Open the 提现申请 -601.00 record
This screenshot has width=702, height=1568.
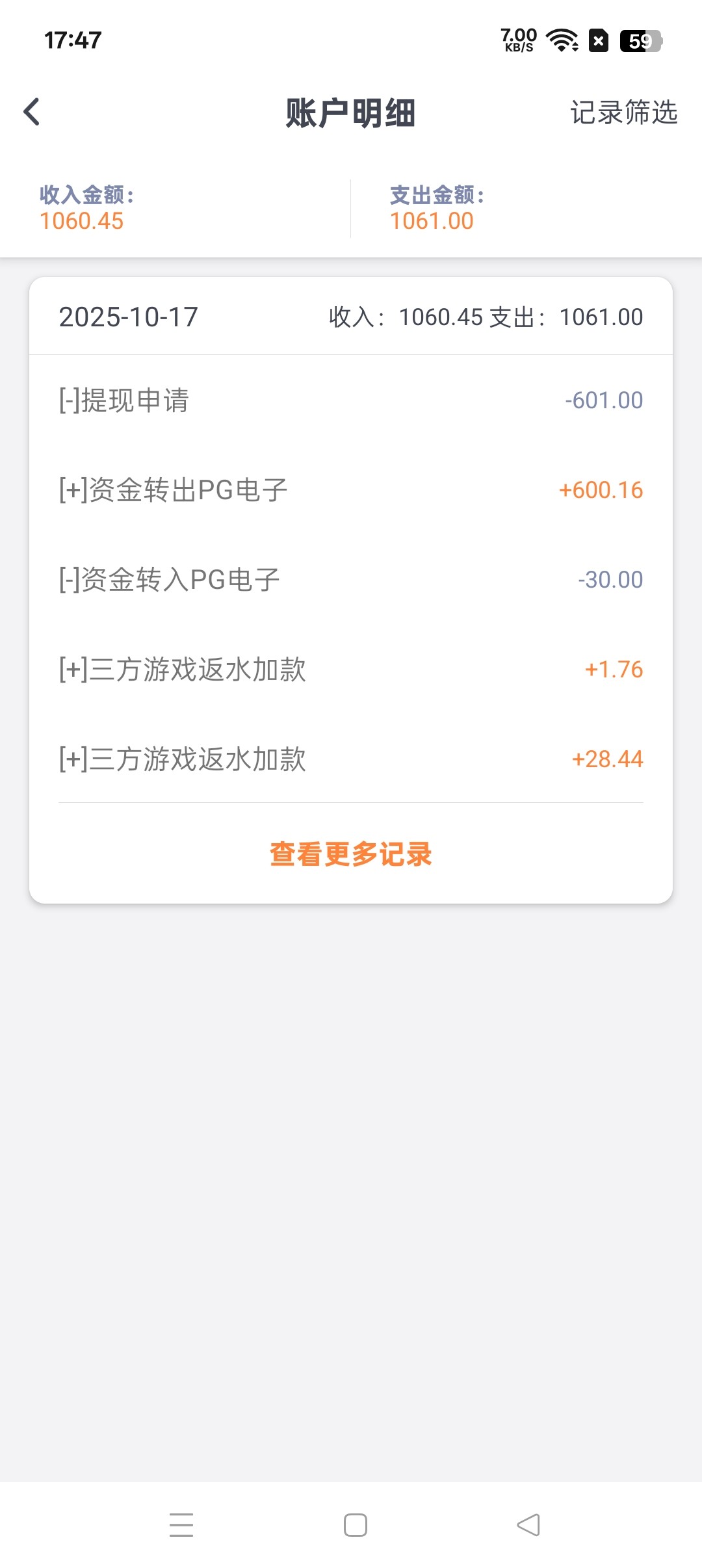350,400
